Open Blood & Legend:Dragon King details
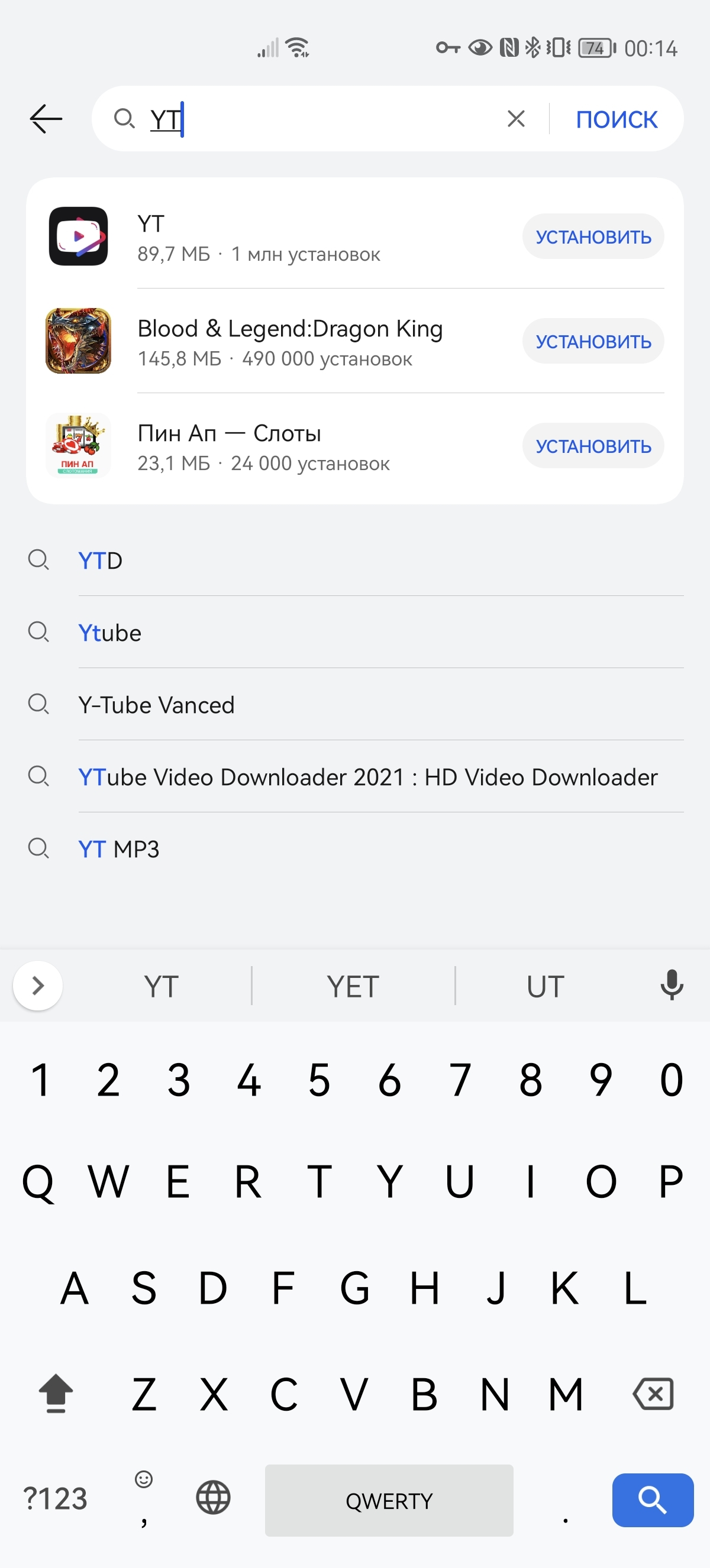 tap(289, 342)
